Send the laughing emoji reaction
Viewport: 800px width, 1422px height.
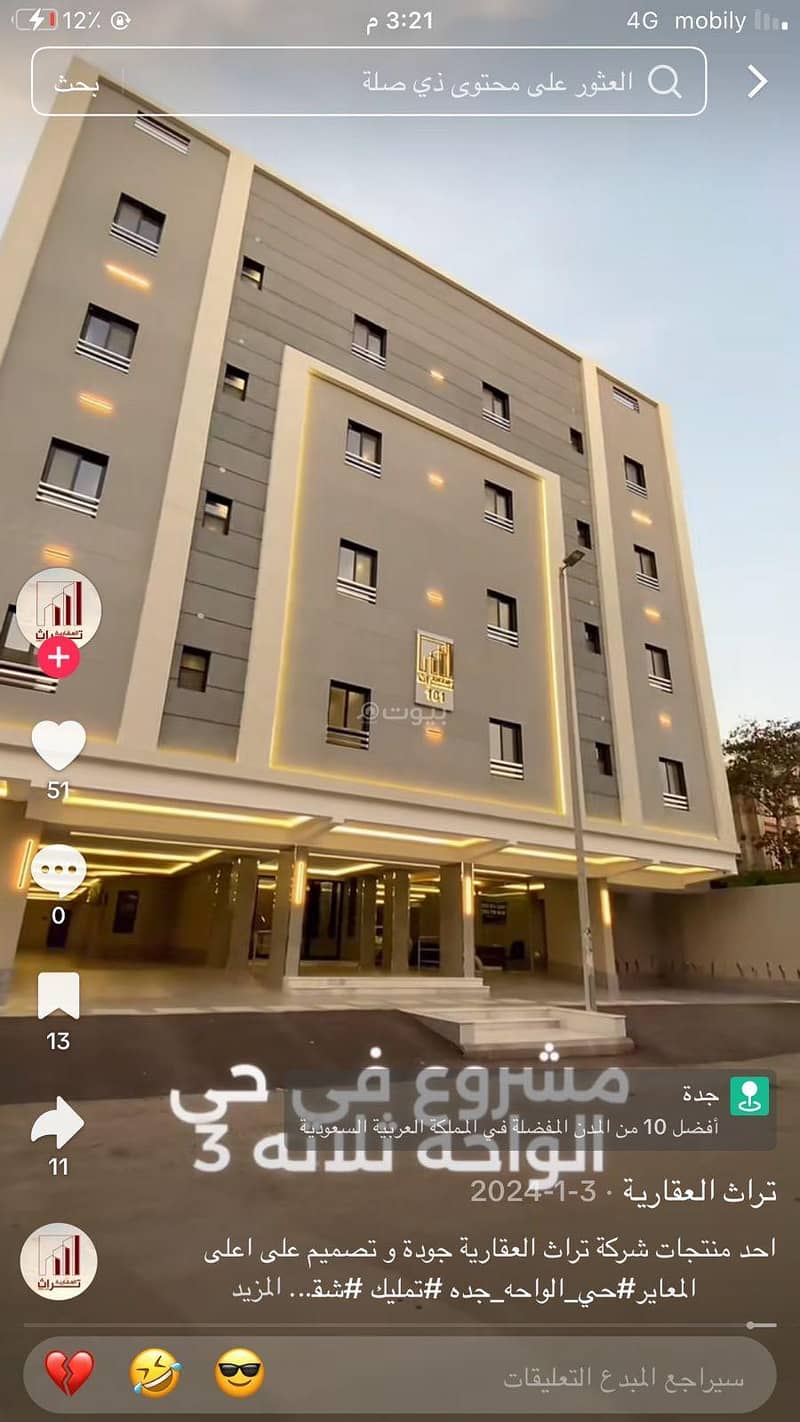pyautogui.click(x=155, y=1373)
